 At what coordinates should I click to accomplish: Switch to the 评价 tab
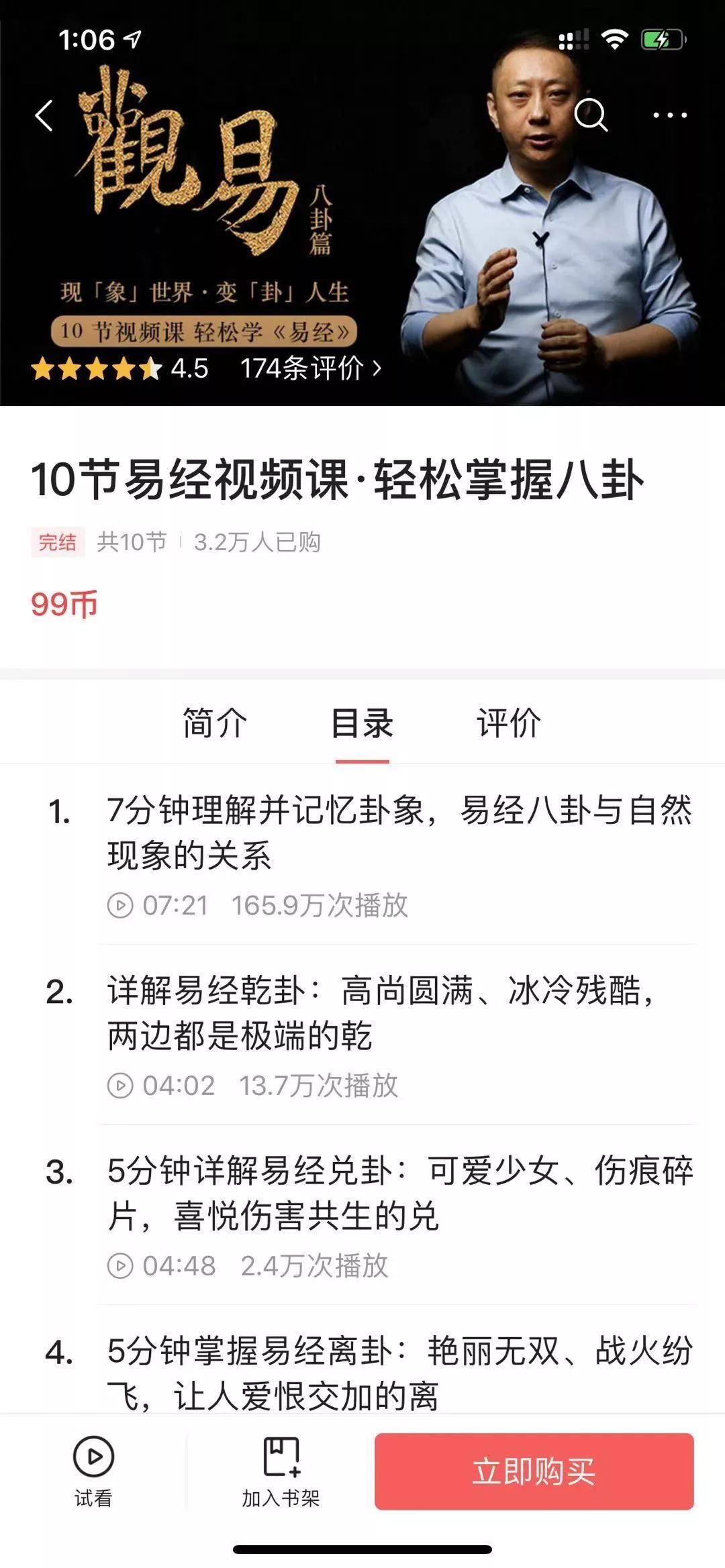509,723
